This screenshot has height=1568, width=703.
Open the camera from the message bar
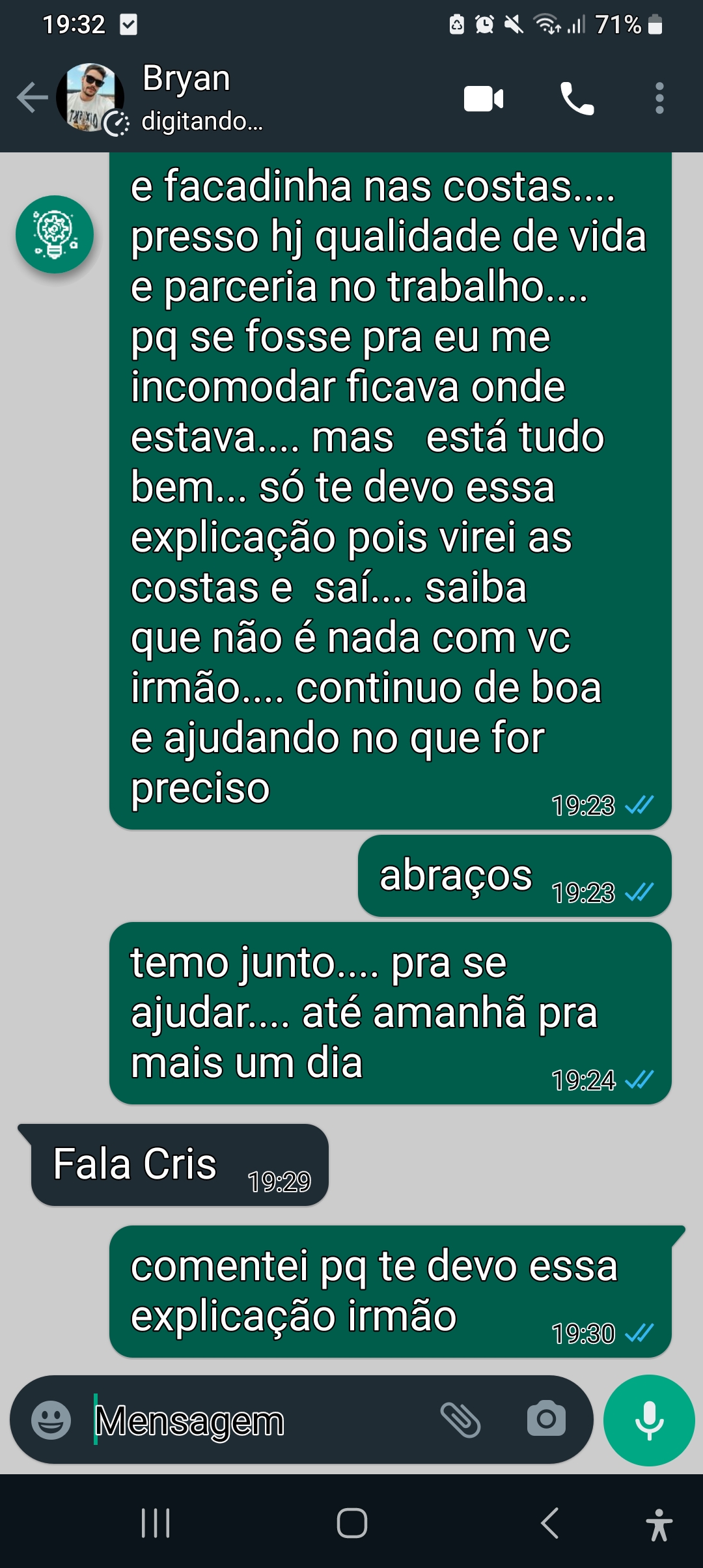coord(545,1419)
